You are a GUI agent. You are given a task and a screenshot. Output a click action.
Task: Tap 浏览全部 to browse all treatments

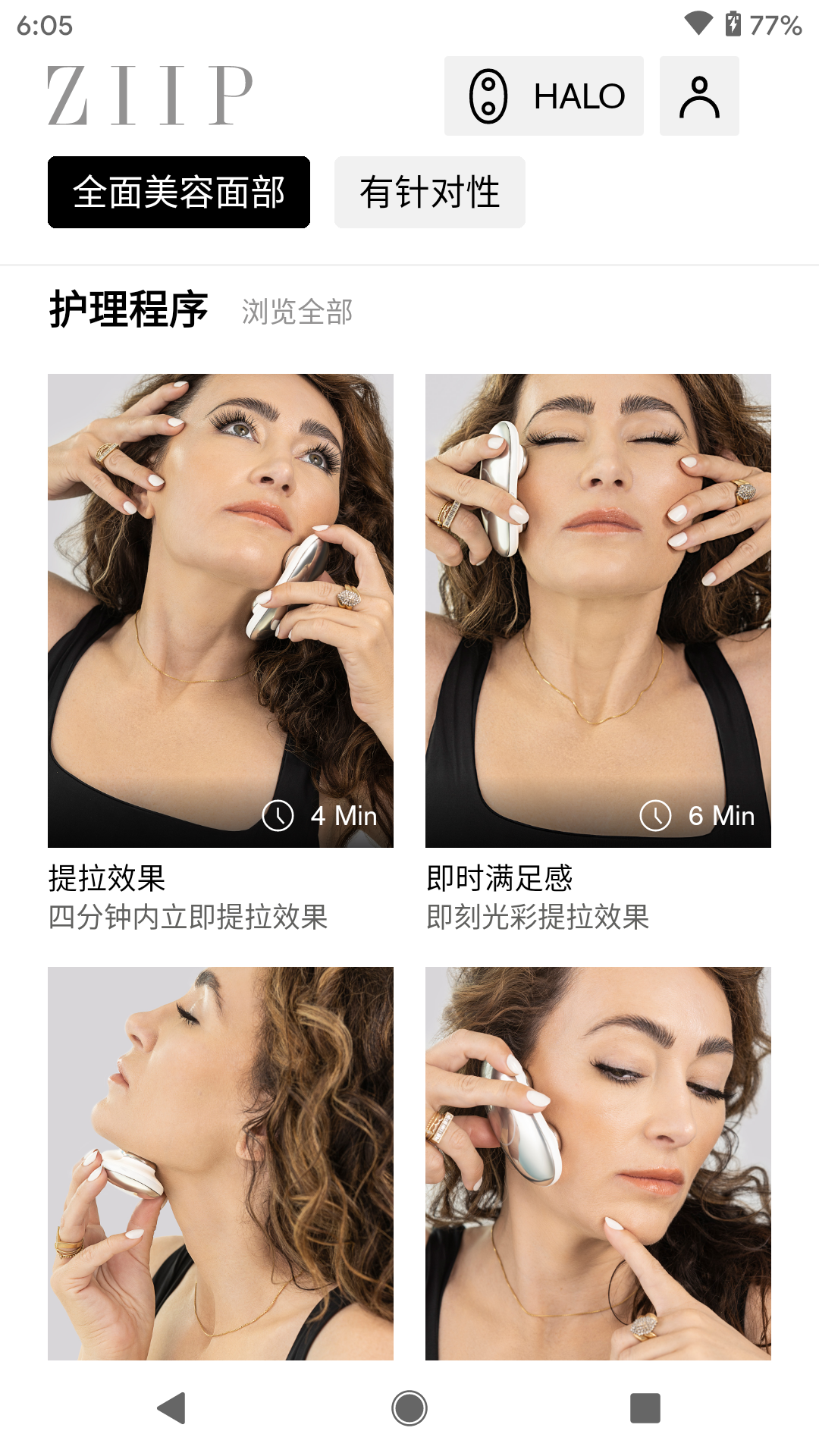click(x=297, y=312)
